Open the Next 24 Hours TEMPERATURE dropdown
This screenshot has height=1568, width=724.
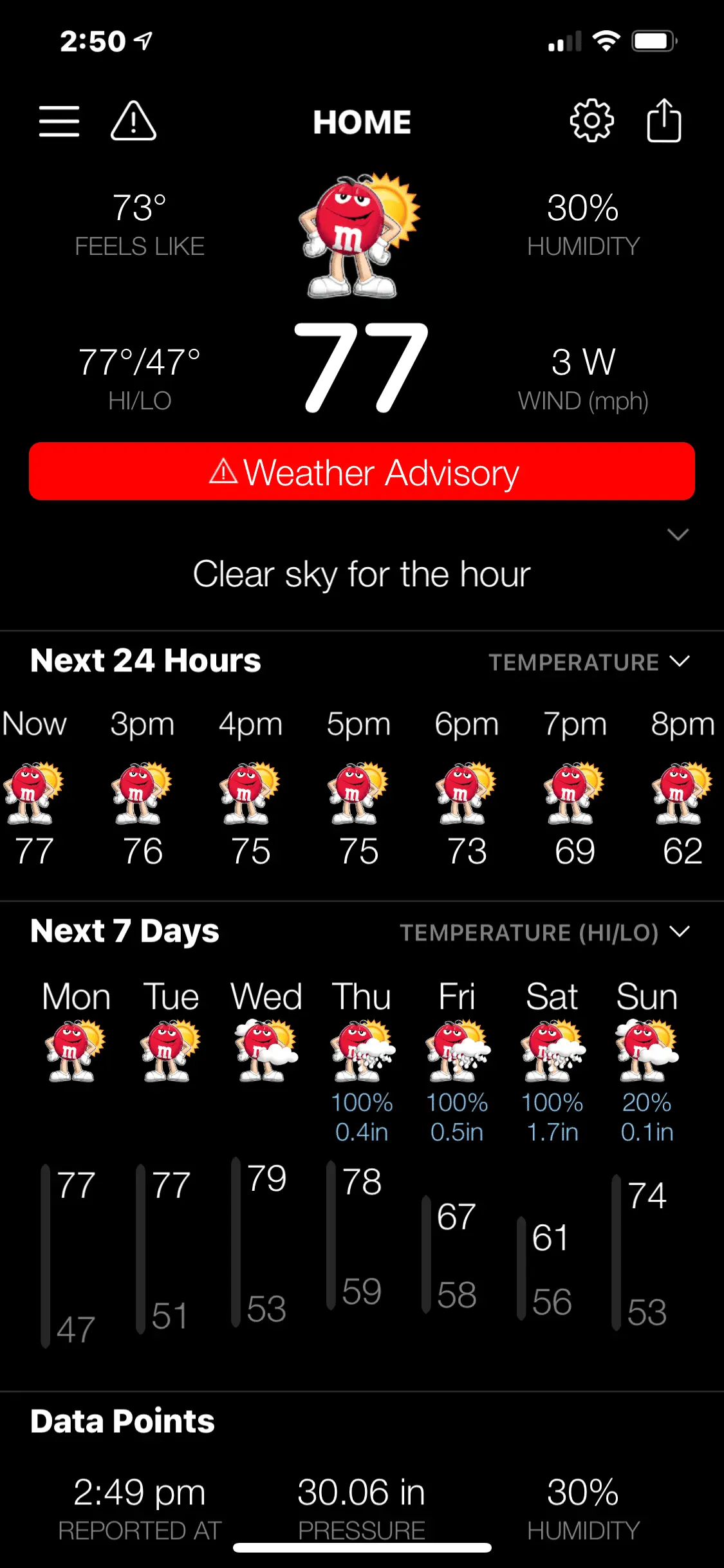click(x=588, y=662)
